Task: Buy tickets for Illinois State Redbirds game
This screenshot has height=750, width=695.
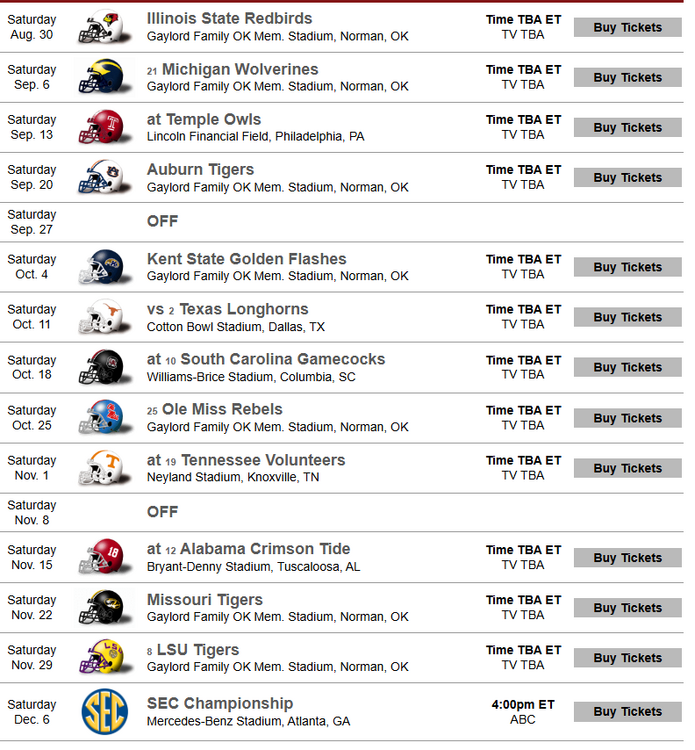Action: point(627,27)
